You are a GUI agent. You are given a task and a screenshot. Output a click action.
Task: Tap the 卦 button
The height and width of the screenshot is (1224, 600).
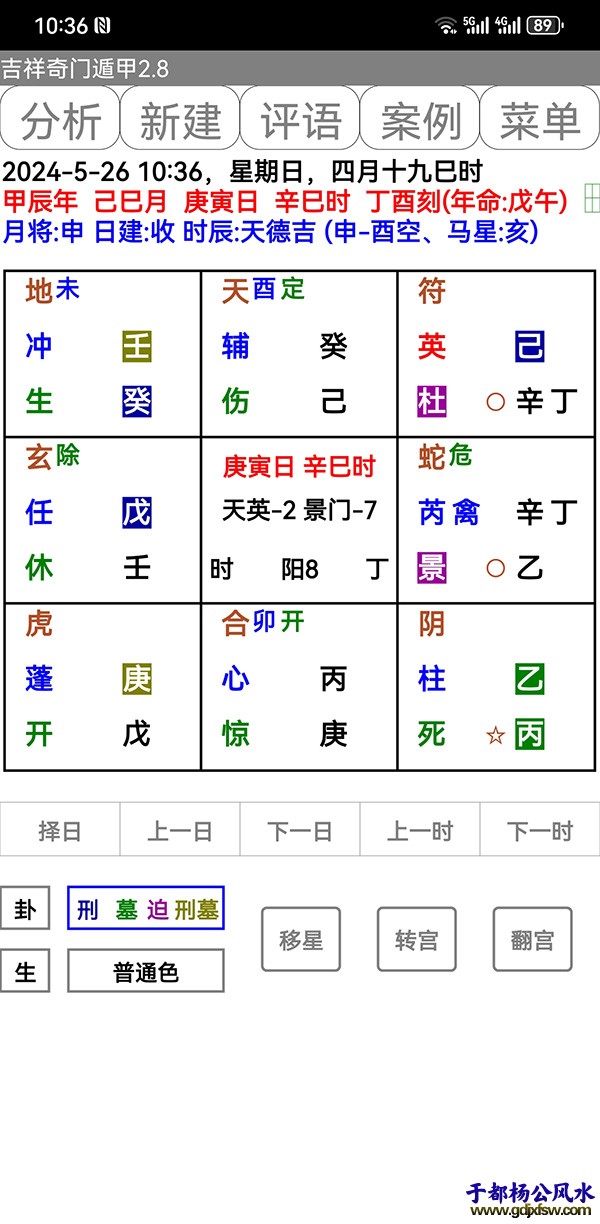(25, 909)
